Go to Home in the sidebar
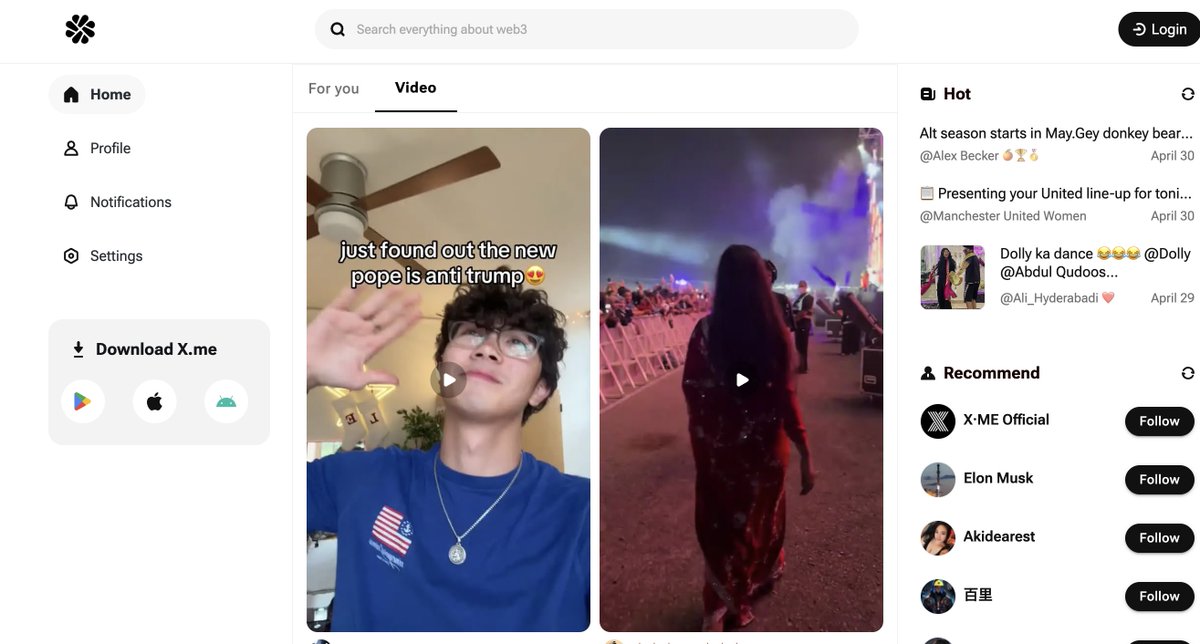This screenshot has width=1200, height=644. click(97, 95)
